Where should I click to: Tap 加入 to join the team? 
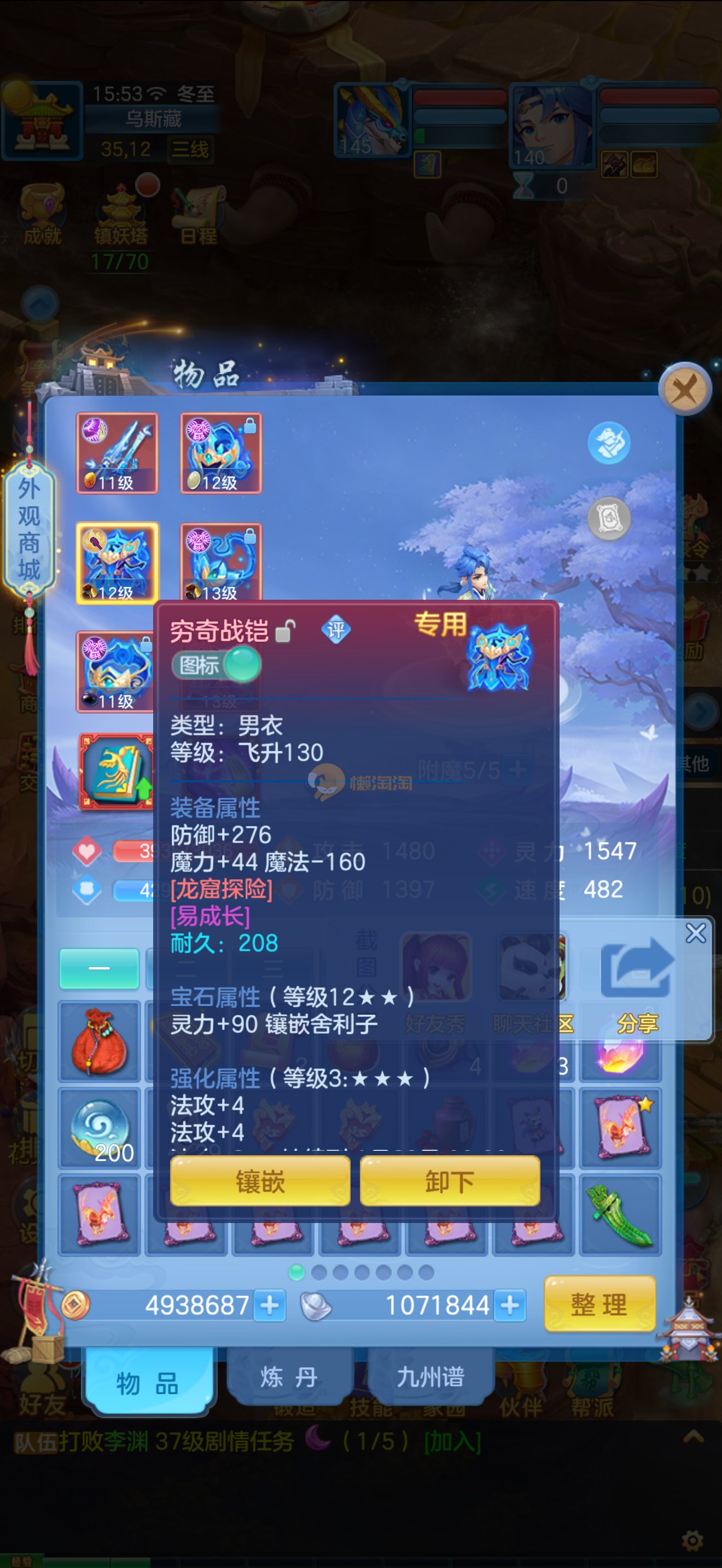[452, 1441]
